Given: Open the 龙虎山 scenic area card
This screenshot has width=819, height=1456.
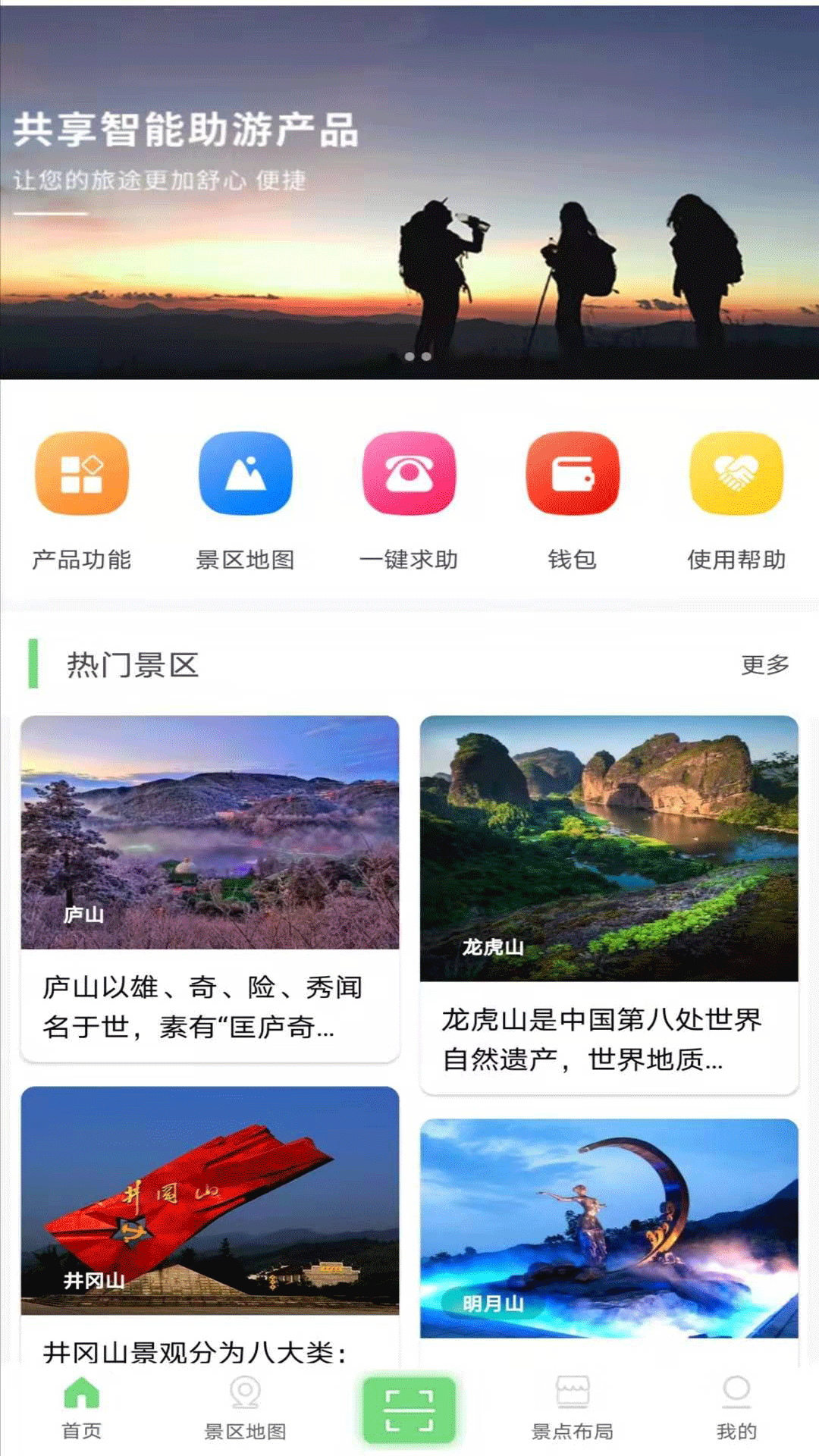Looking at the screenshot, I should click(609, 902).
